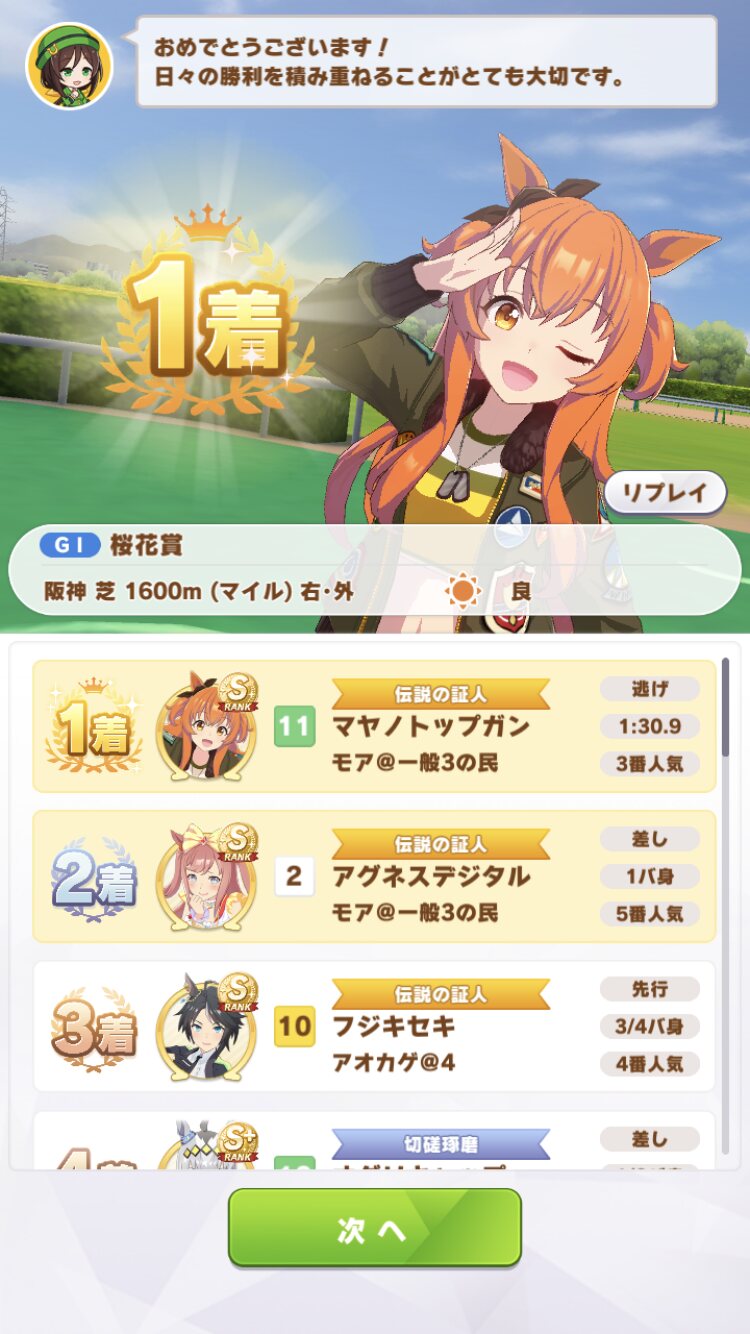Continue with the green 次へ button
The height and width of the screenshot is (1334, 750).
click(375, 1227)
